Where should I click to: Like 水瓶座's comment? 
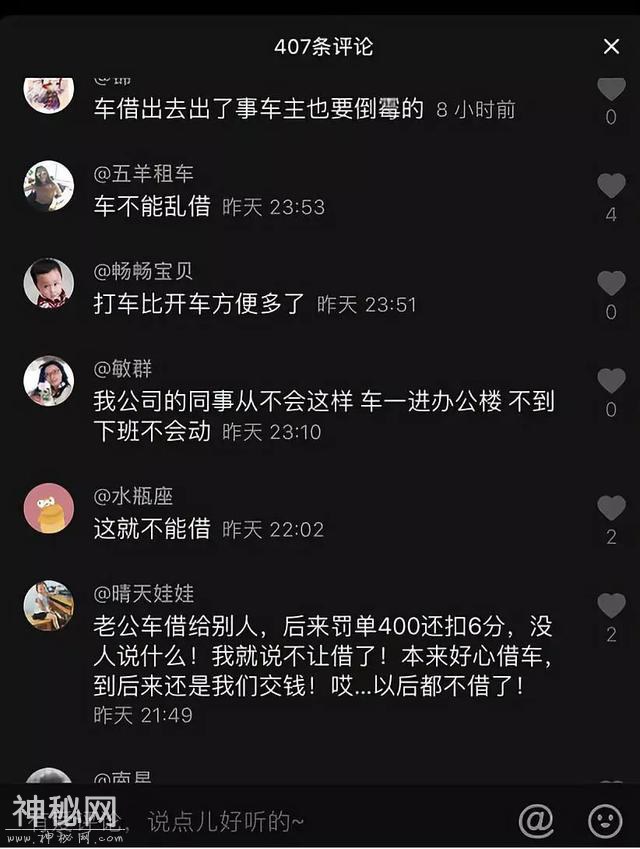click(x=611, y=507)
